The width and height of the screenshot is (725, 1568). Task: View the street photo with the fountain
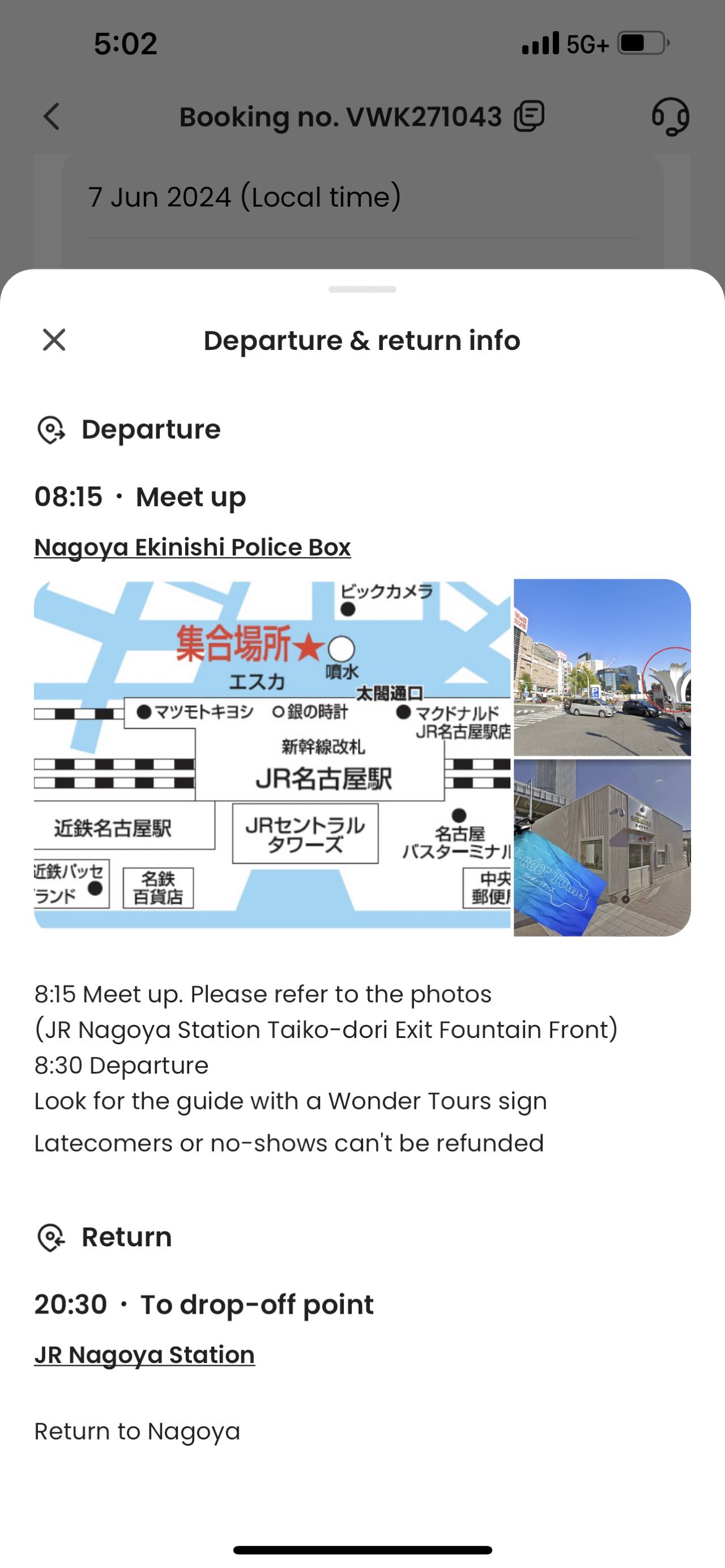pyautogui.click(x=602, y=668)
